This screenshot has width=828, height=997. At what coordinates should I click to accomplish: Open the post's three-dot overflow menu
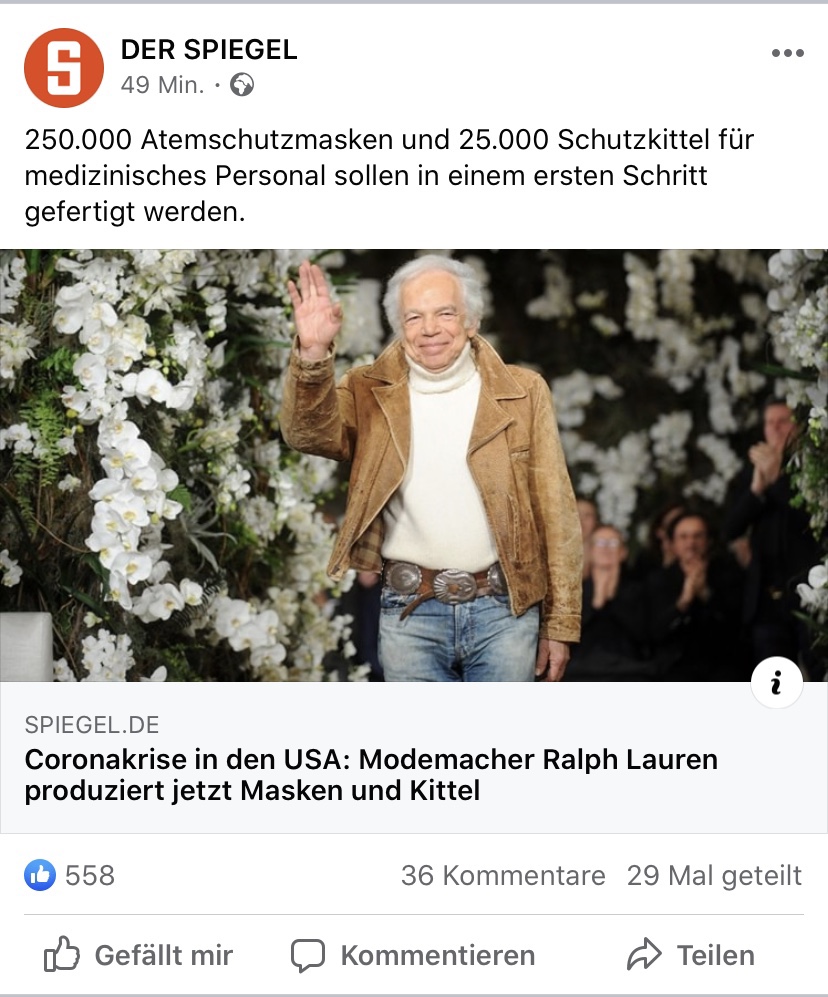tap(787, 54)
